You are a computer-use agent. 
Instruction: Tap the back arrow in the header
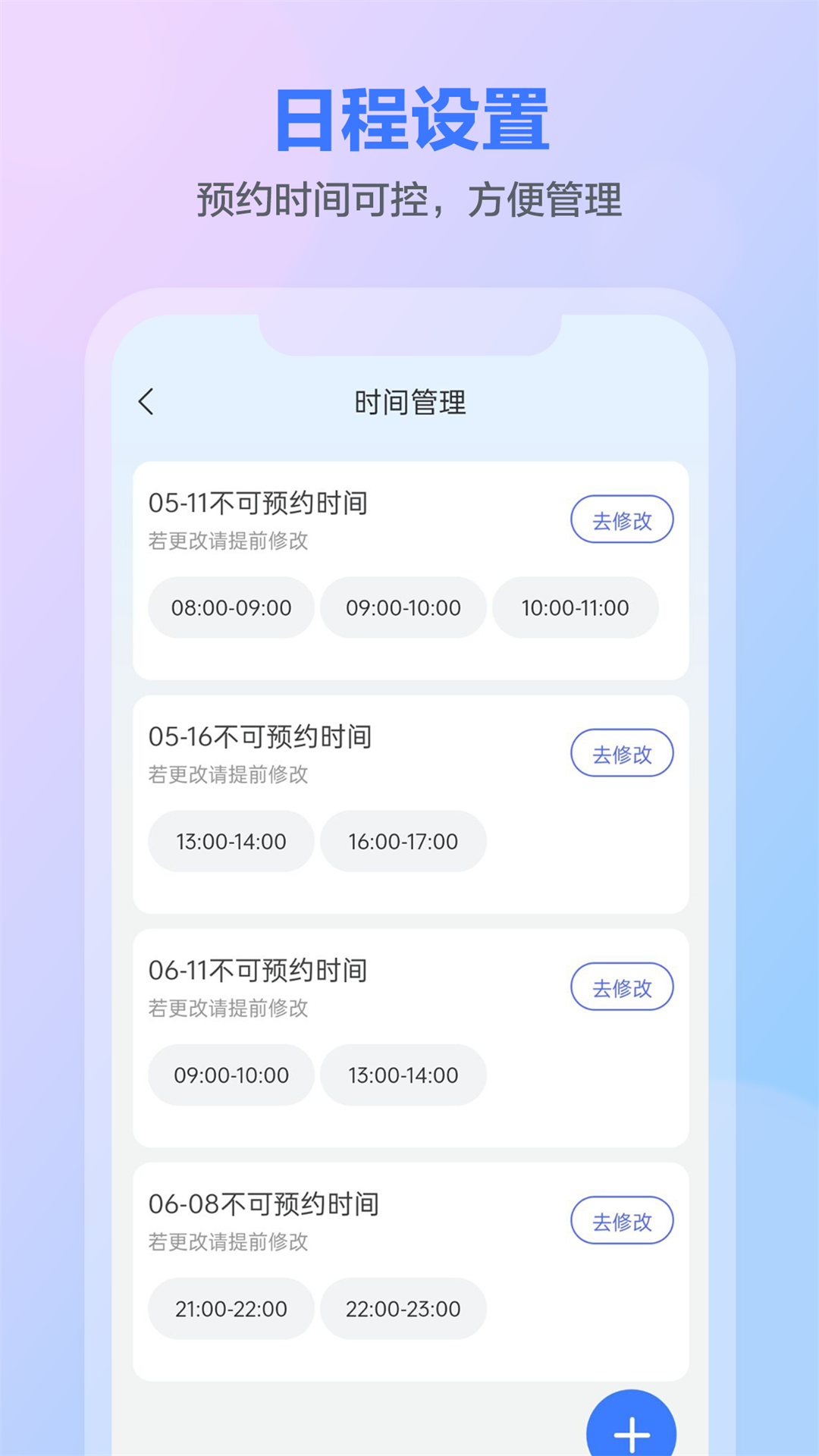(x=146, y=400)
